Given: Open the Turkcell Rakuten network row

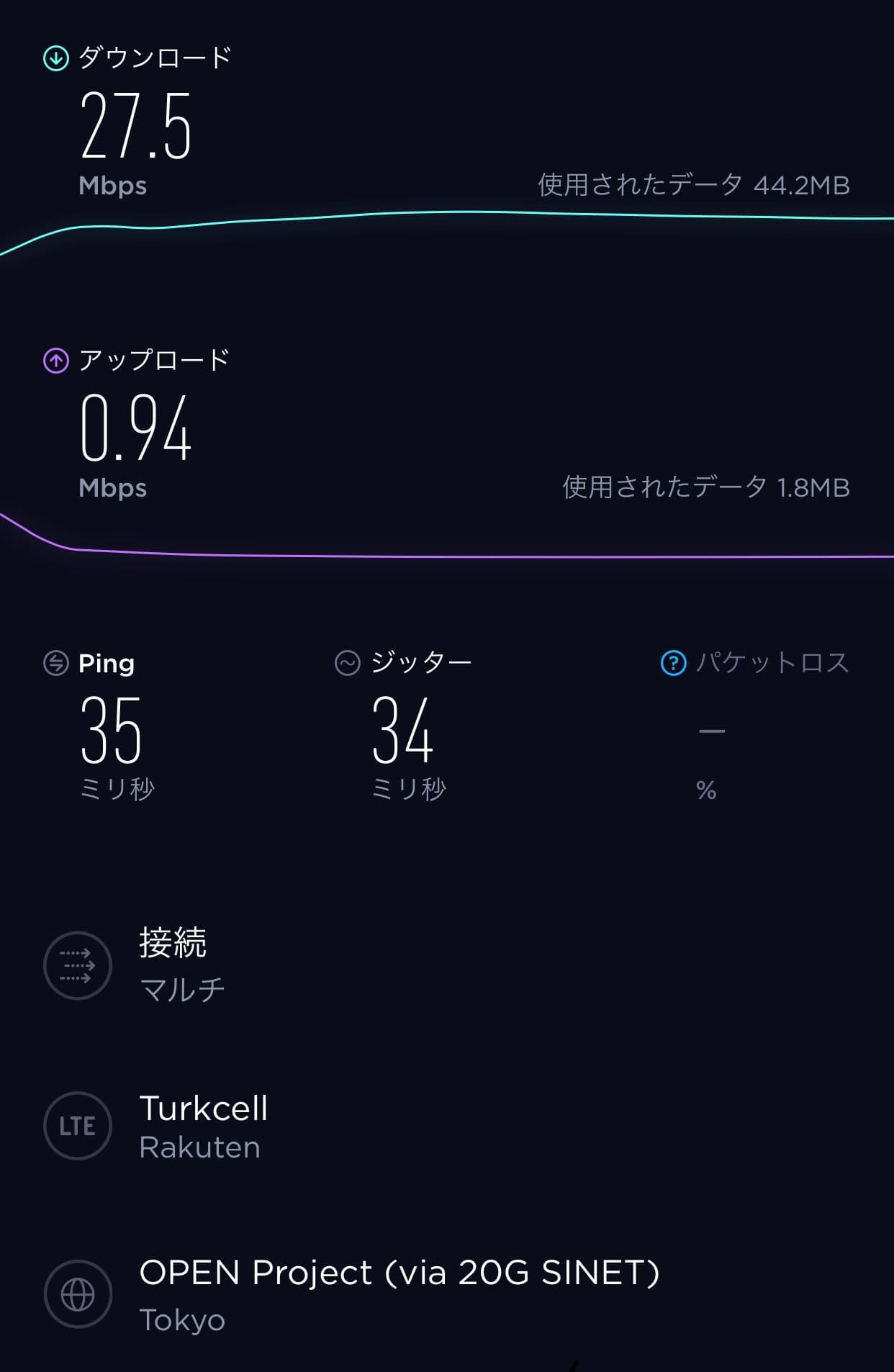Looking at the screenshot, I should pos(203,1126).
